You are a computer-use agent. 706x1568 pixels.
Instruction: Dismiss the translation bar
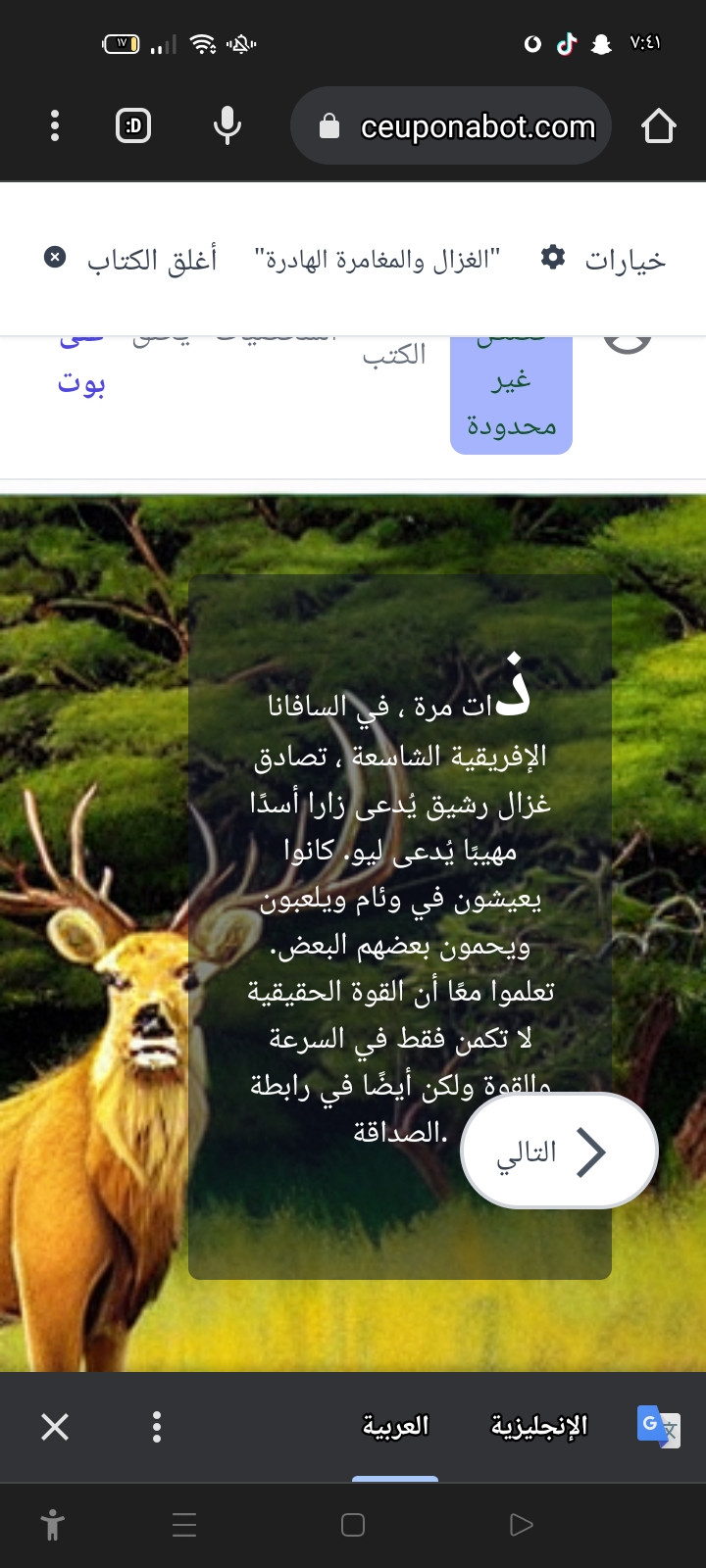pyautogui.click(x=55, y=1427)
